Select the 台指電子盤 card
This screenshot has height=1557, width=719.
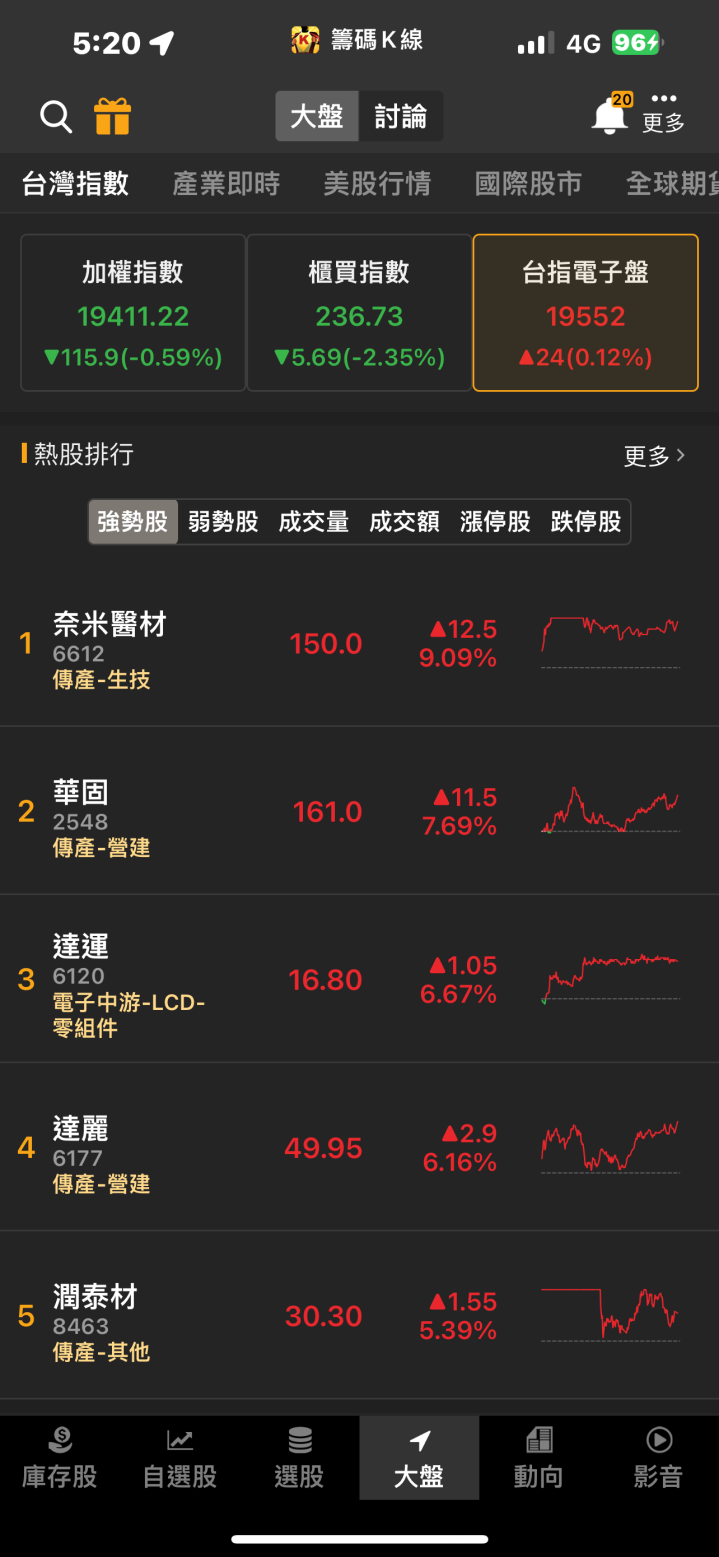point(585,313)
